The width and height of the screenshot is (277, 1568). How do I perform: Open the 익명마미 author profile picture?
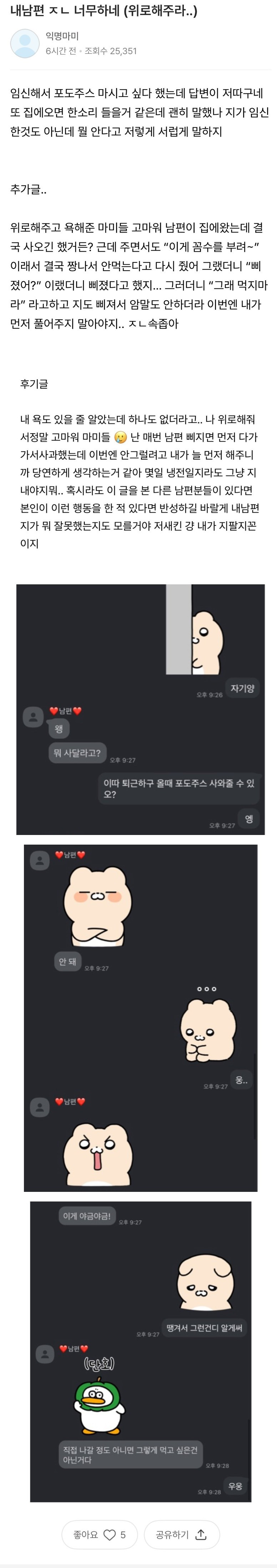26,43
